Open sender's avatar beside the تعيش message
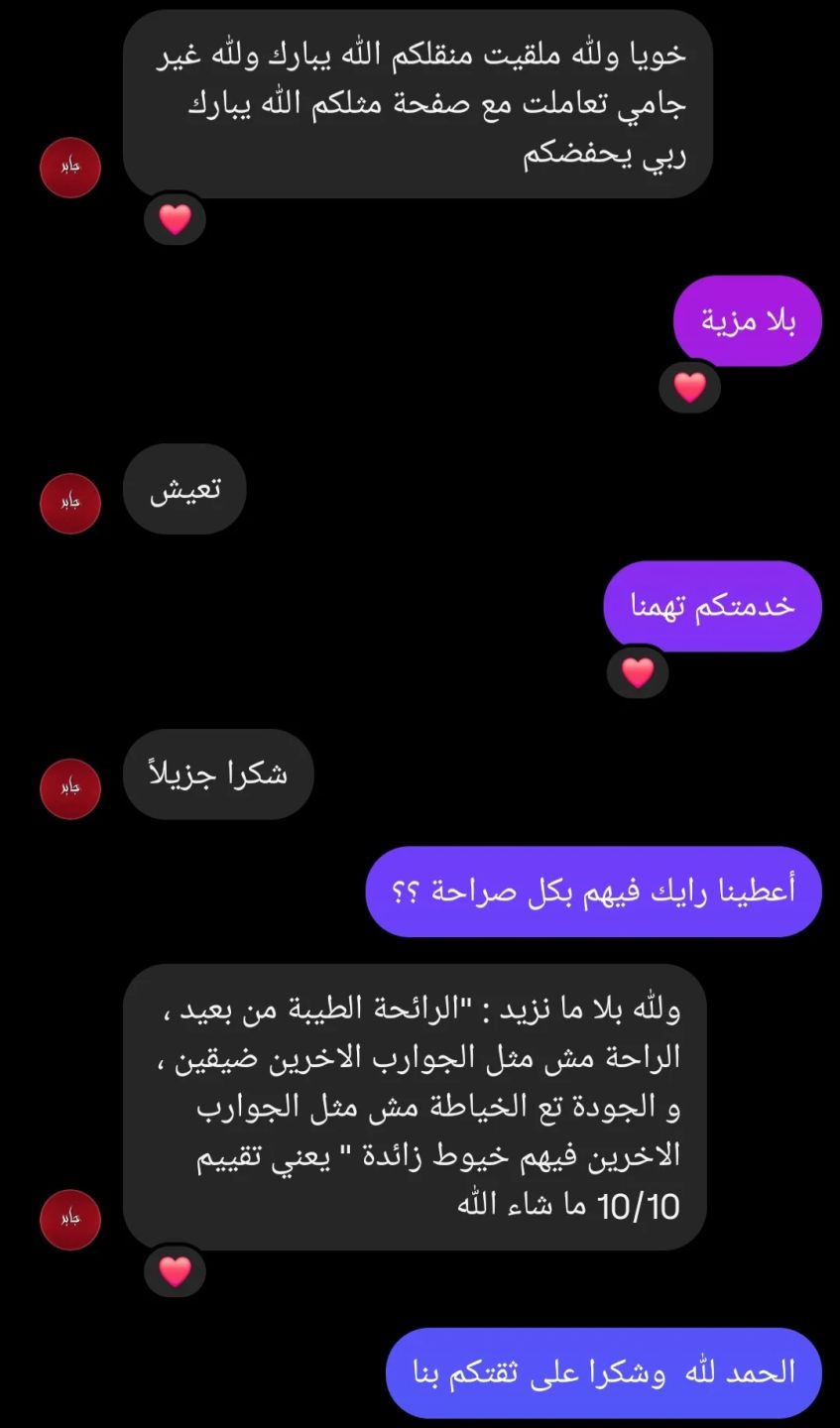The image size is (840, 1428). [x=70, y=503]
